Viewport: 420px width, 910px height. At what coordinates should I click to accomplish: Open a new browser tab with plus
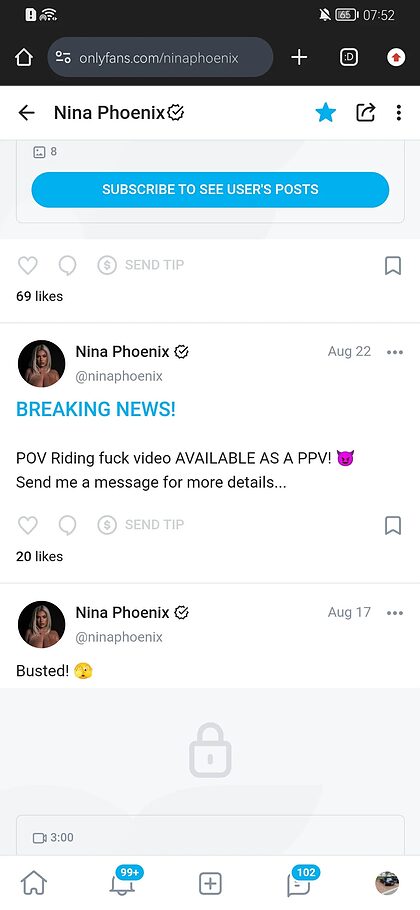299,57
